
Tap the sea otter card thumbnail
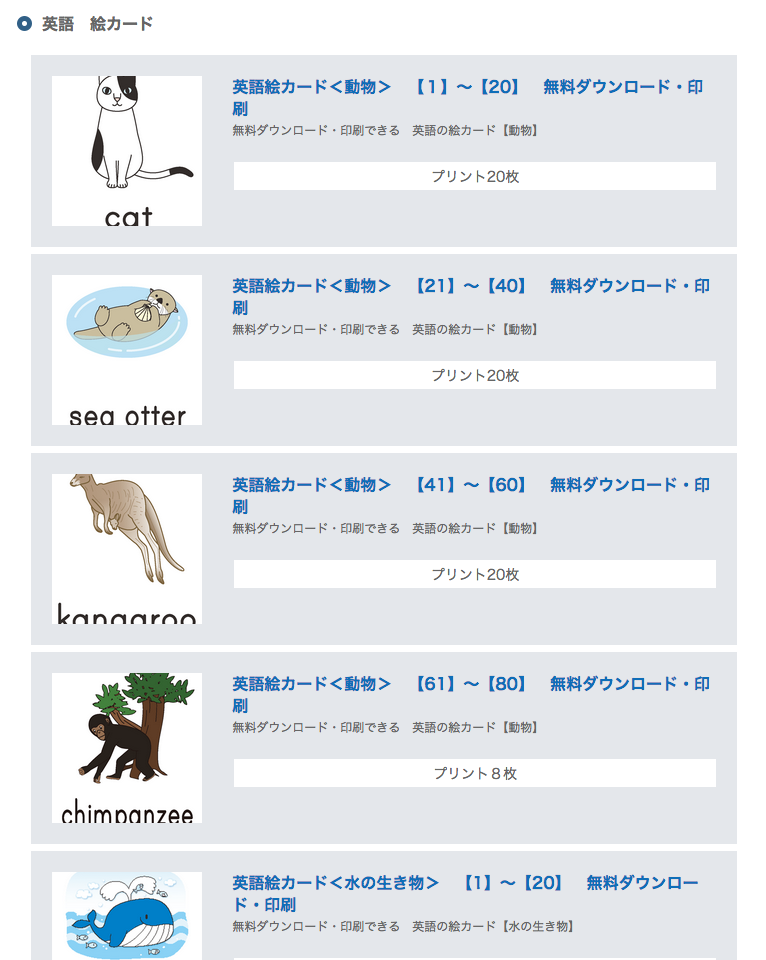point(127,350)
